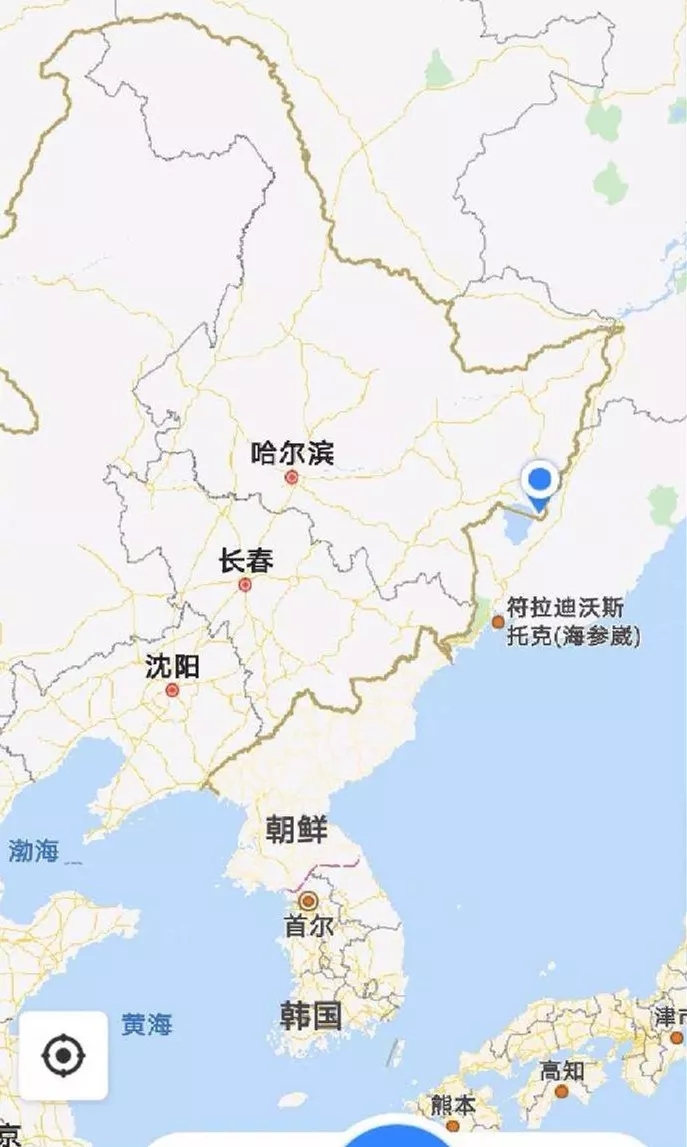
Task: Tap the blue location pin marker
Action: click(x=540, y=483)
